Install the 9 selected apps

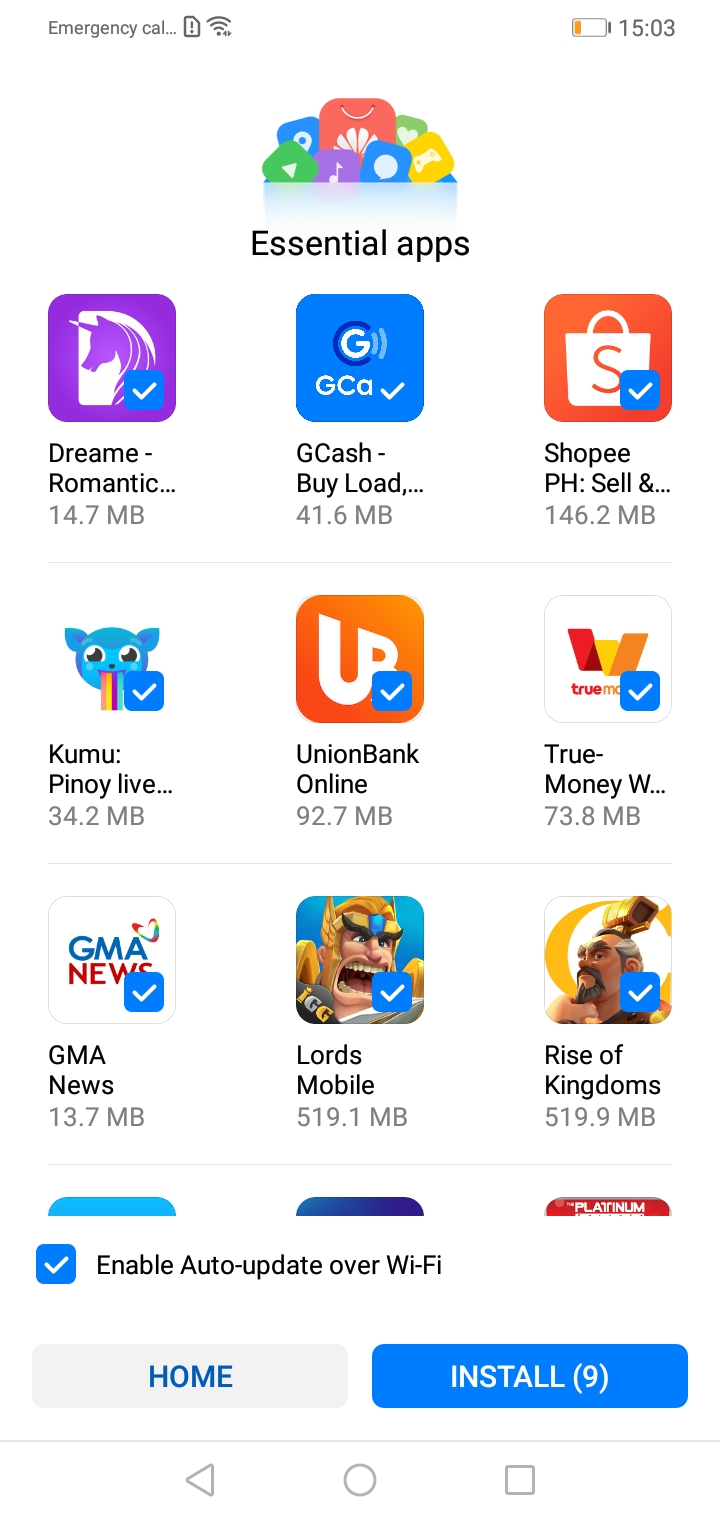click(530, 1377)
